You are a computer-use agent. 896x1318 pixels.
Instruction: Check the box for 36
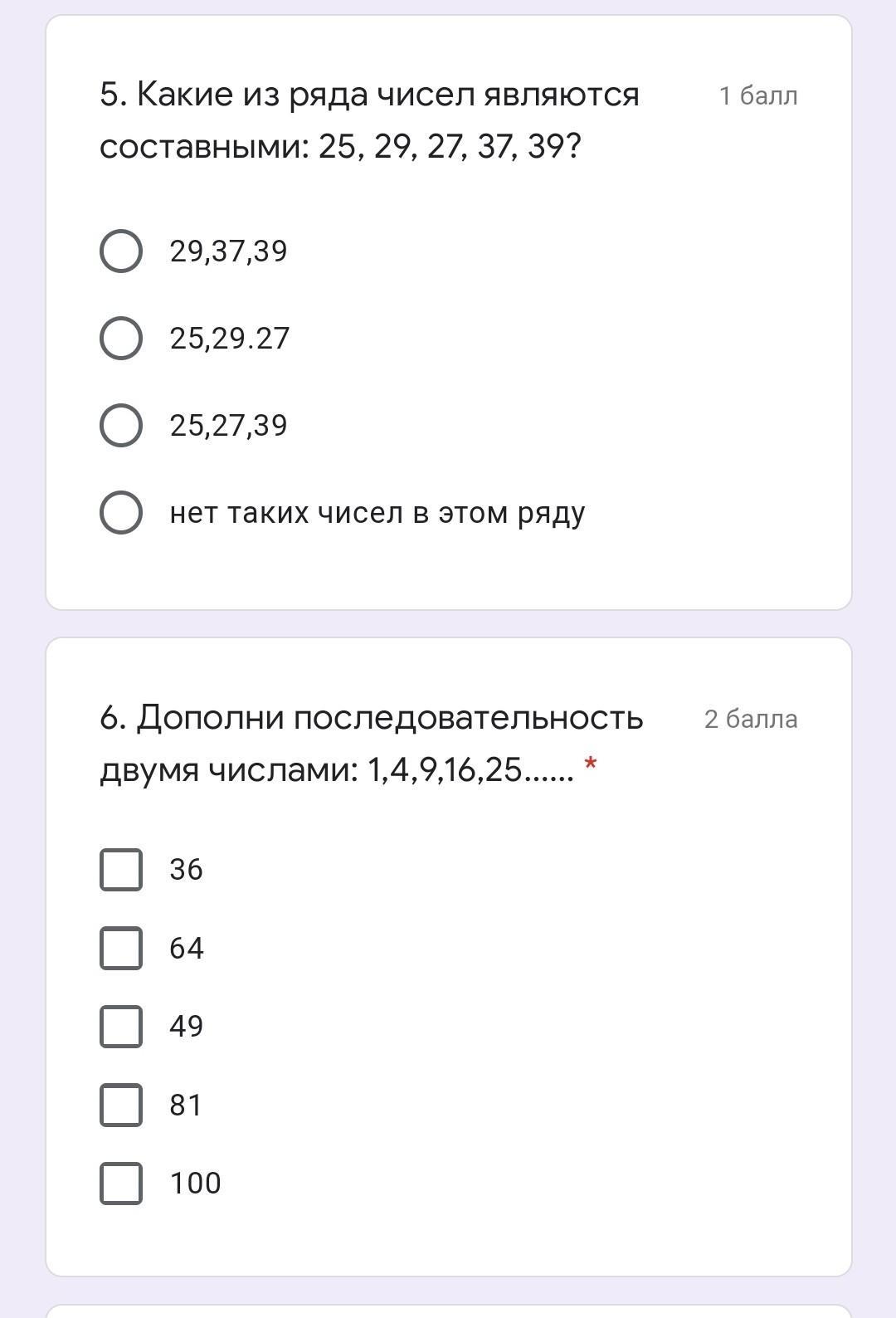[x=121, y=869]
